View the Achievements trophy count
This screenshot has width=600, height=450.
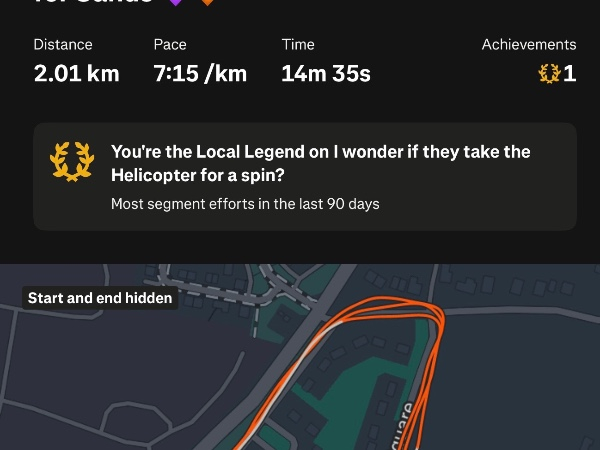tap(557, 74)
